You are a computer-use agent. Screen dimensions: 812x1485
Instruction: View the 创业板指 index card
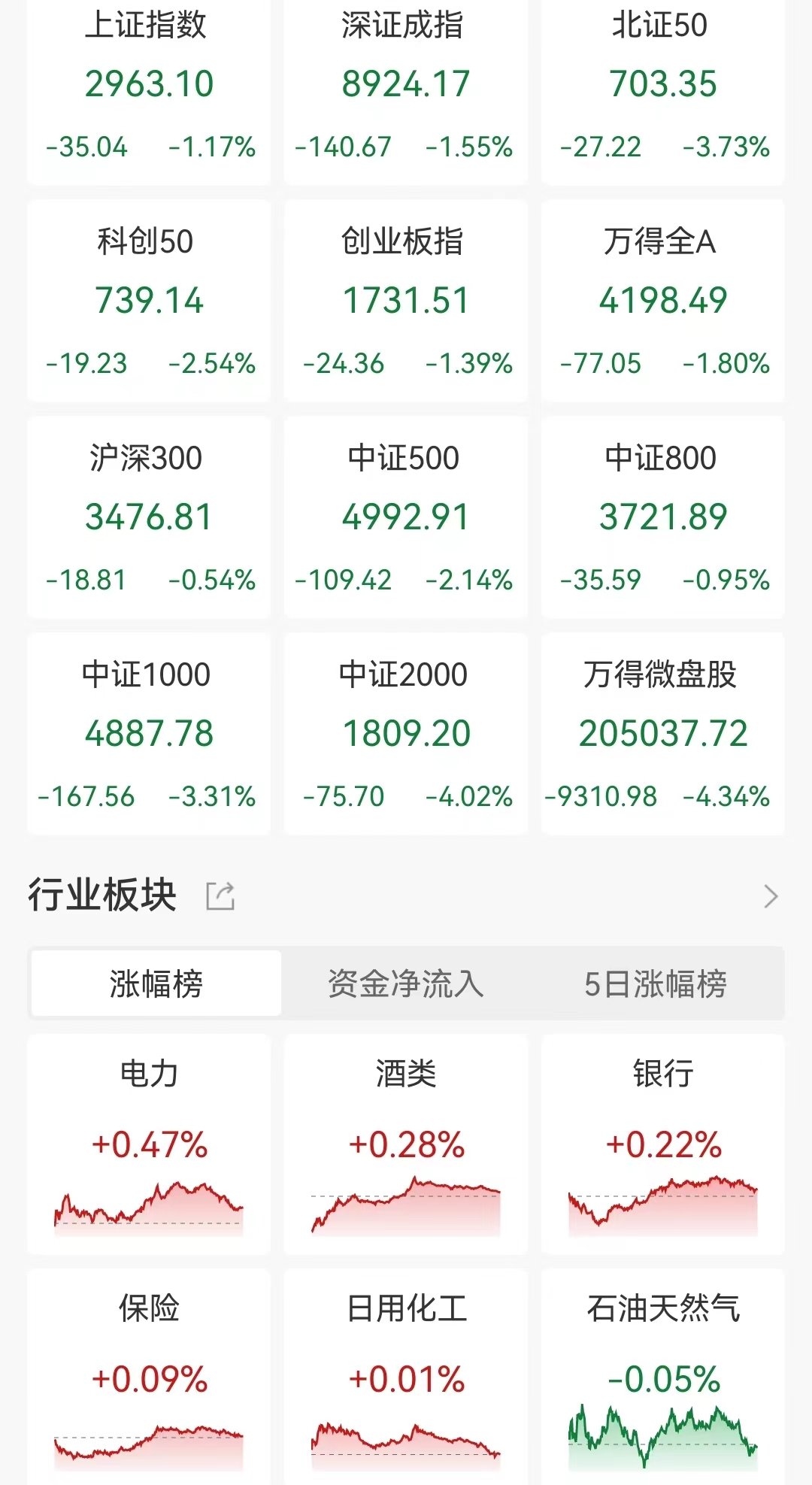[406, 301]
